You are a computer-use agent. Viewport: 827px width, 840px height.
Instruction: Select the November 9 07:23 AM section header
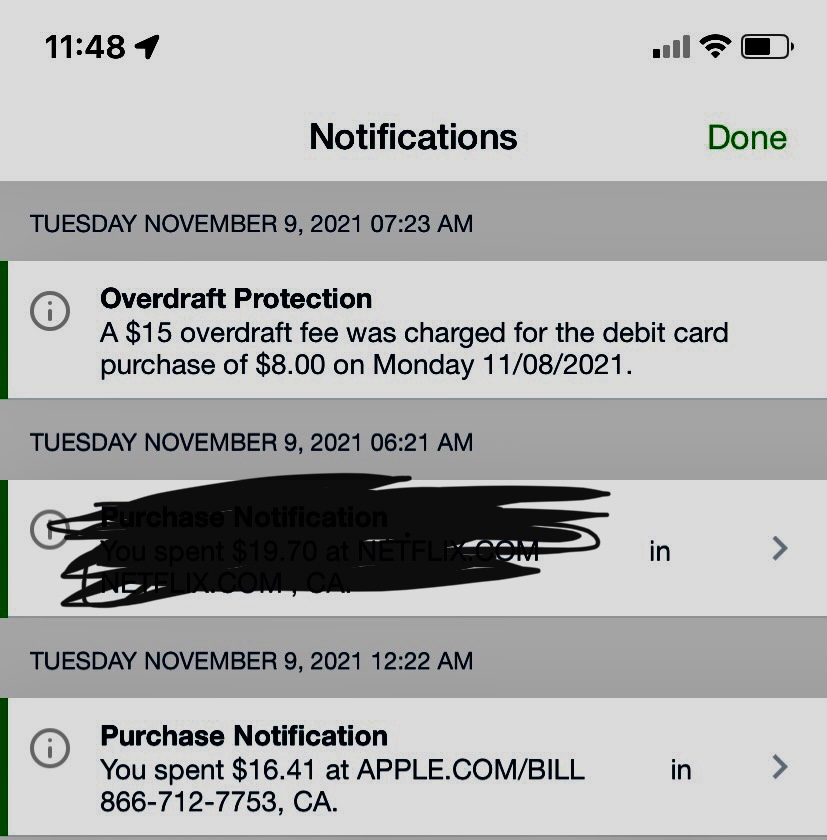(250, 223)
